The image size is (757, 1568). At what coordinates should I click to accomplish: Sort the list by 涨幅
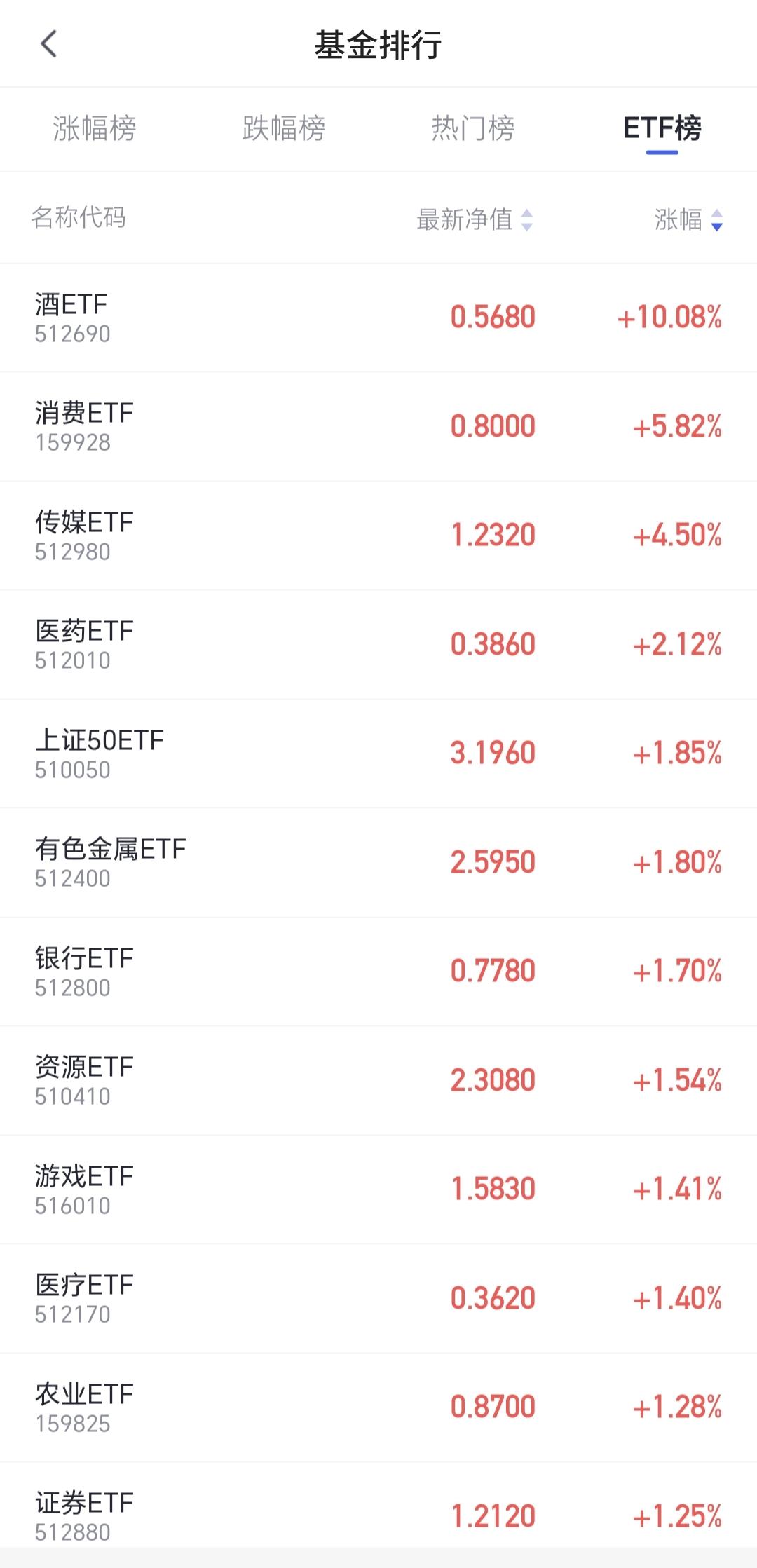click(688, 219)
